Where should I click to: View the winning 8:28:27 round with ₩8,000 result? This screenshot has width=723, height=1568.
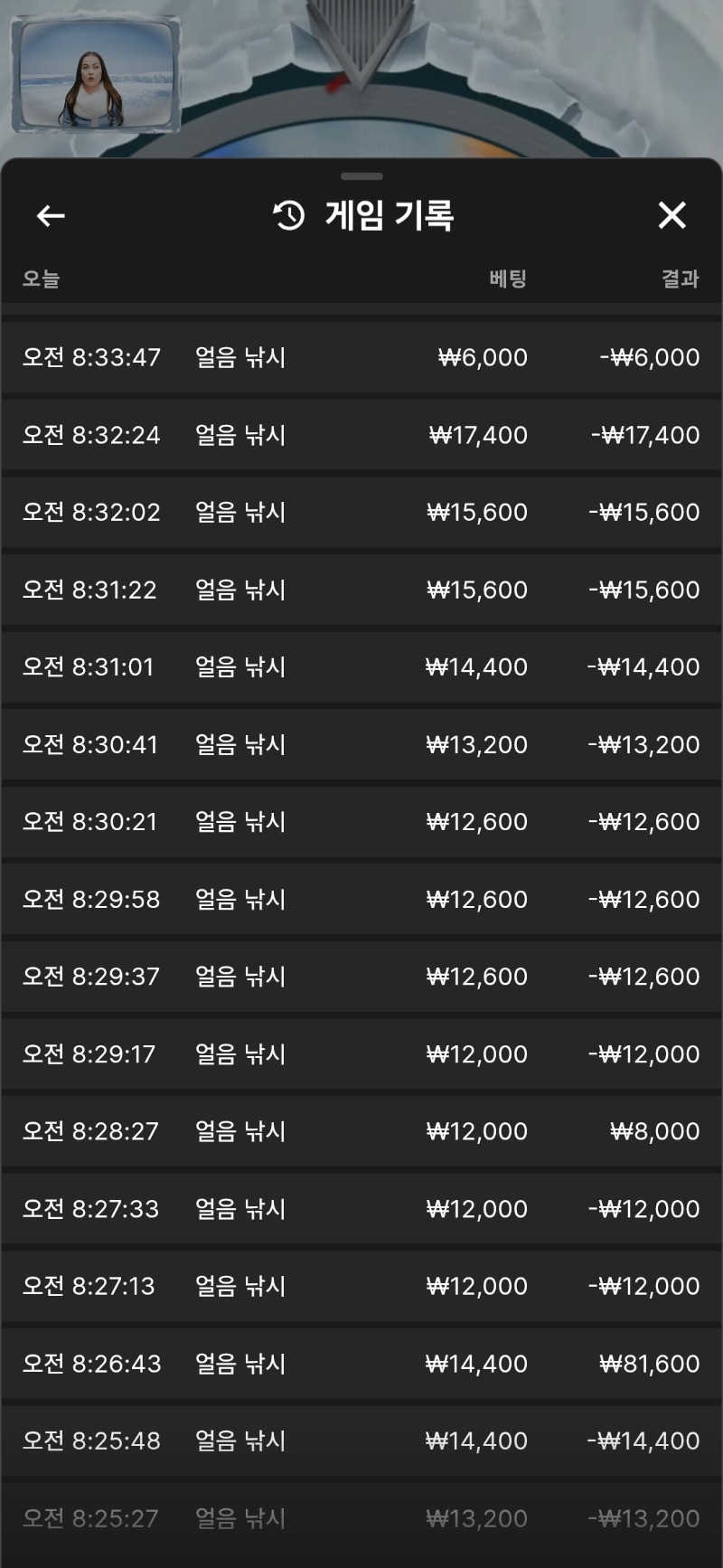coord(361,1130)
